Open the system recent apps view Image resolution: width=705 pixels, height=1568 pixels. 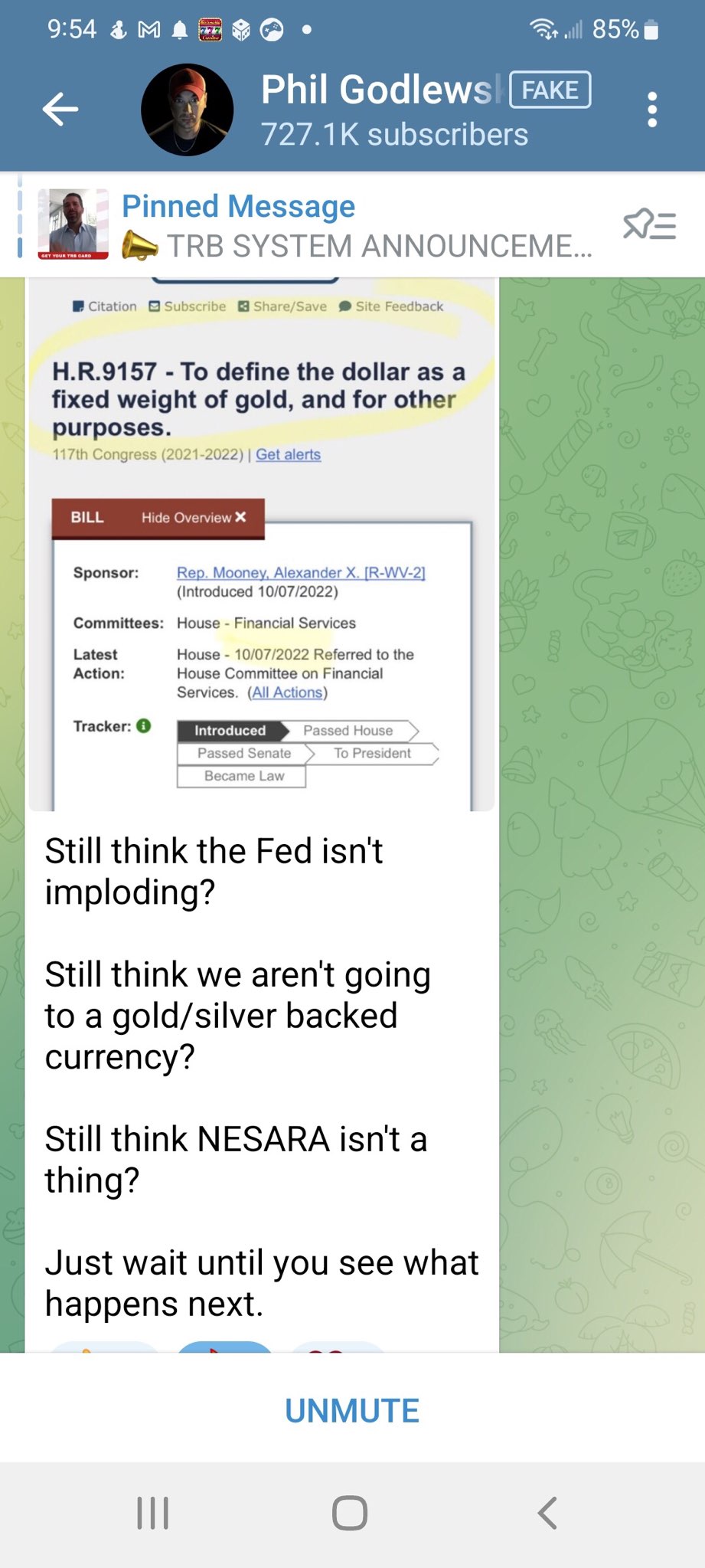click(x=153, y=1513)
